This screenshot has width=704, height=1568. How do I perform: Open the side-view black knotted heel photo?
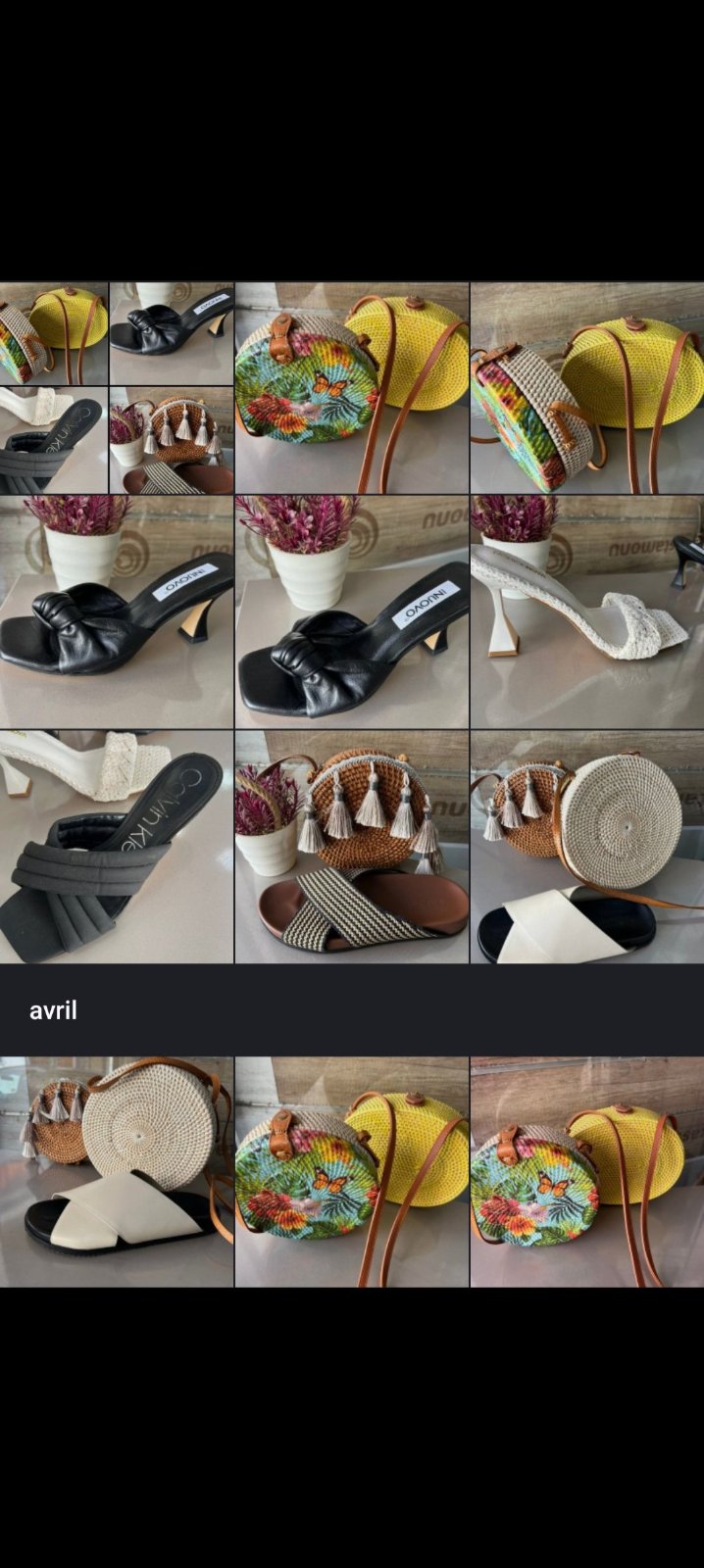(x=117, y=612)
